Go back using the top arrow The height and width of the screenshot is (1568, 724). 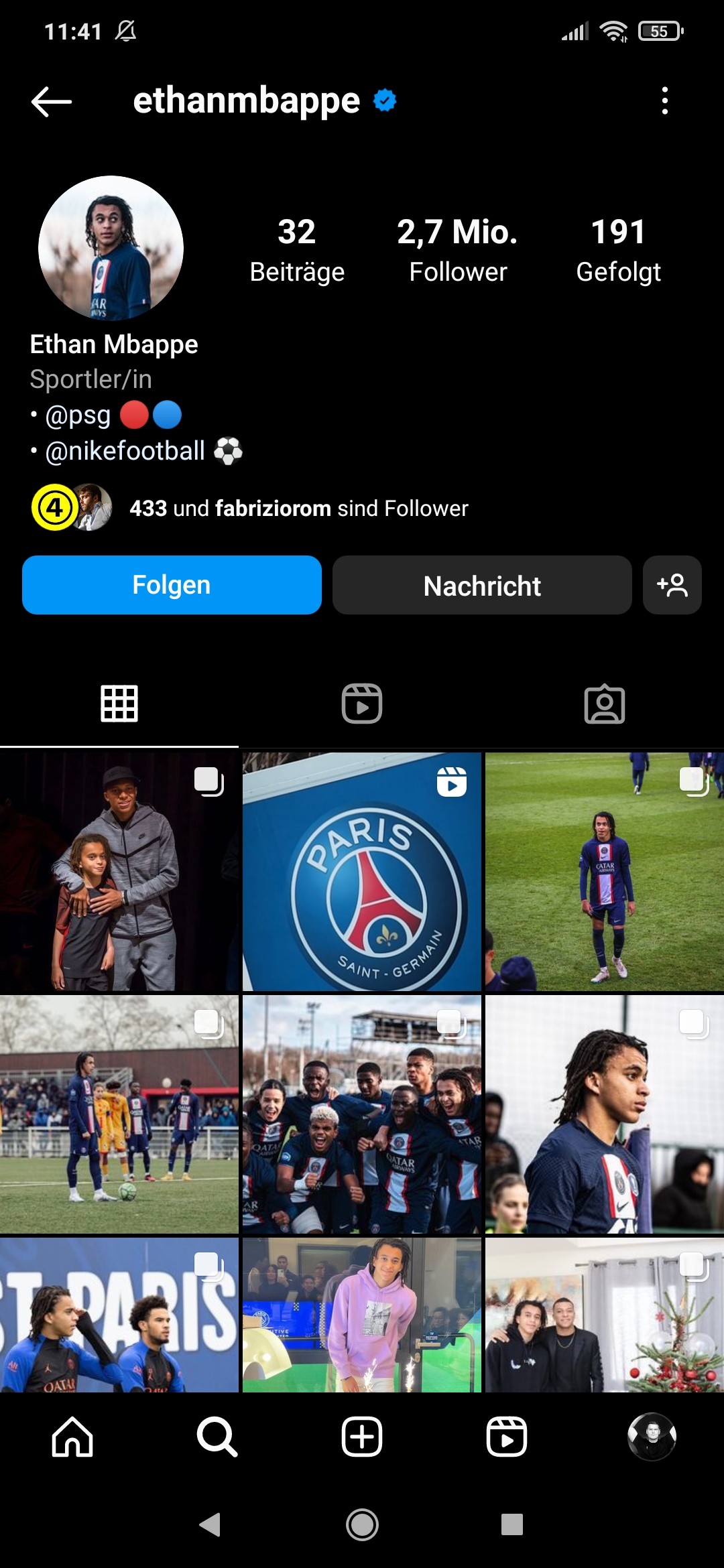[x=52, y=102]
